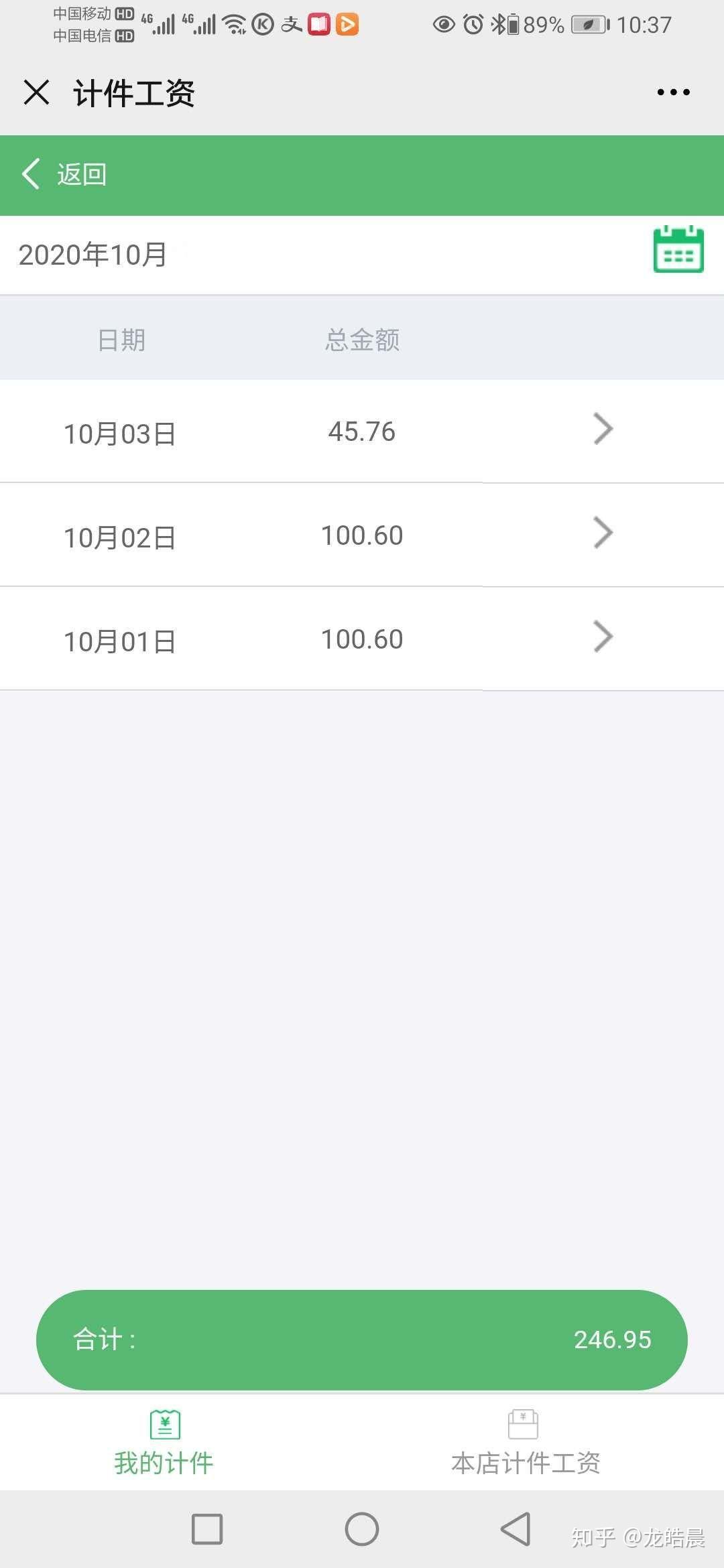
Task: Open the 10月03日 wage details
Action: point(362,431)
